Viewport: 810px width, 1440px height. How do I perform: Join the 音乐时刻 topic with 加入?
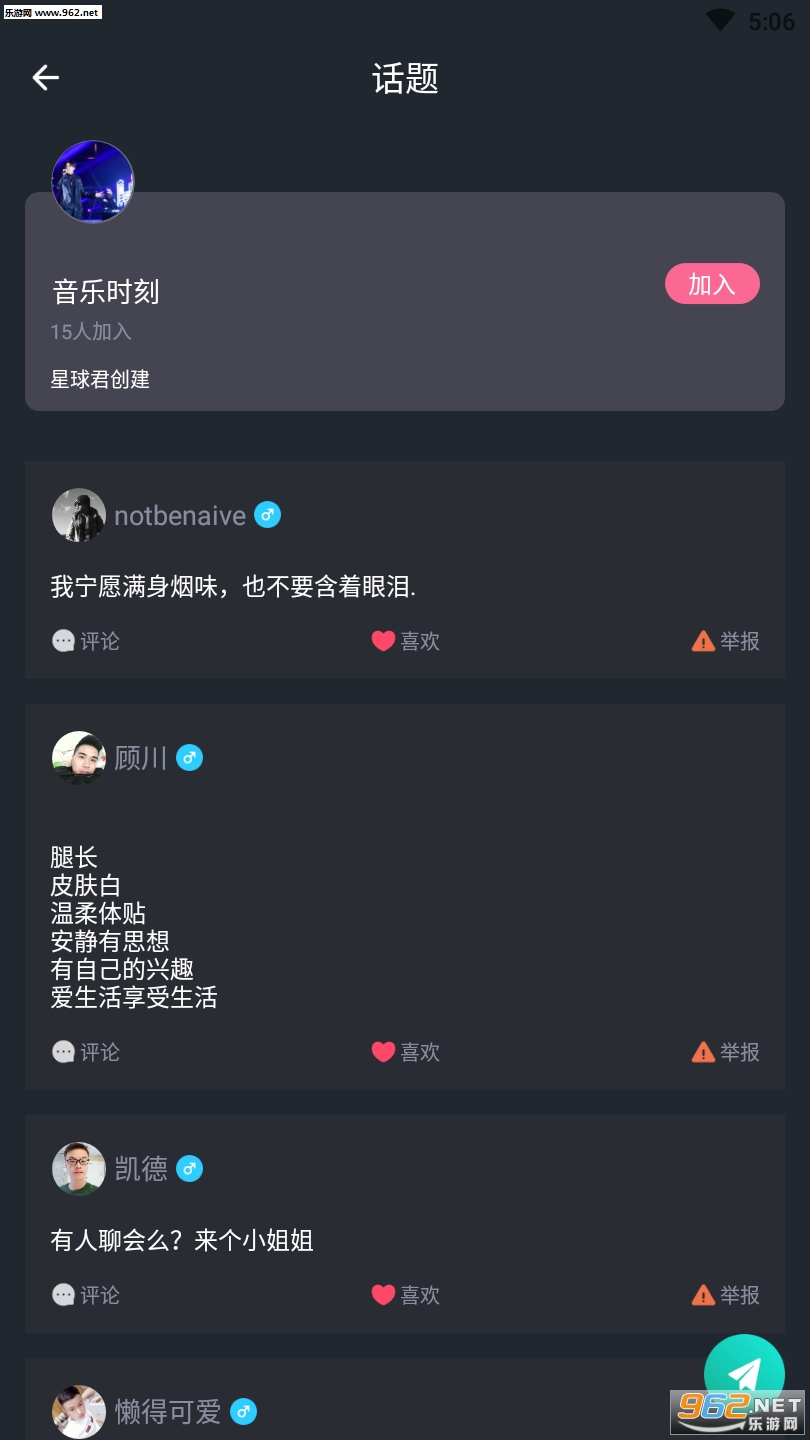pos(712,285)
